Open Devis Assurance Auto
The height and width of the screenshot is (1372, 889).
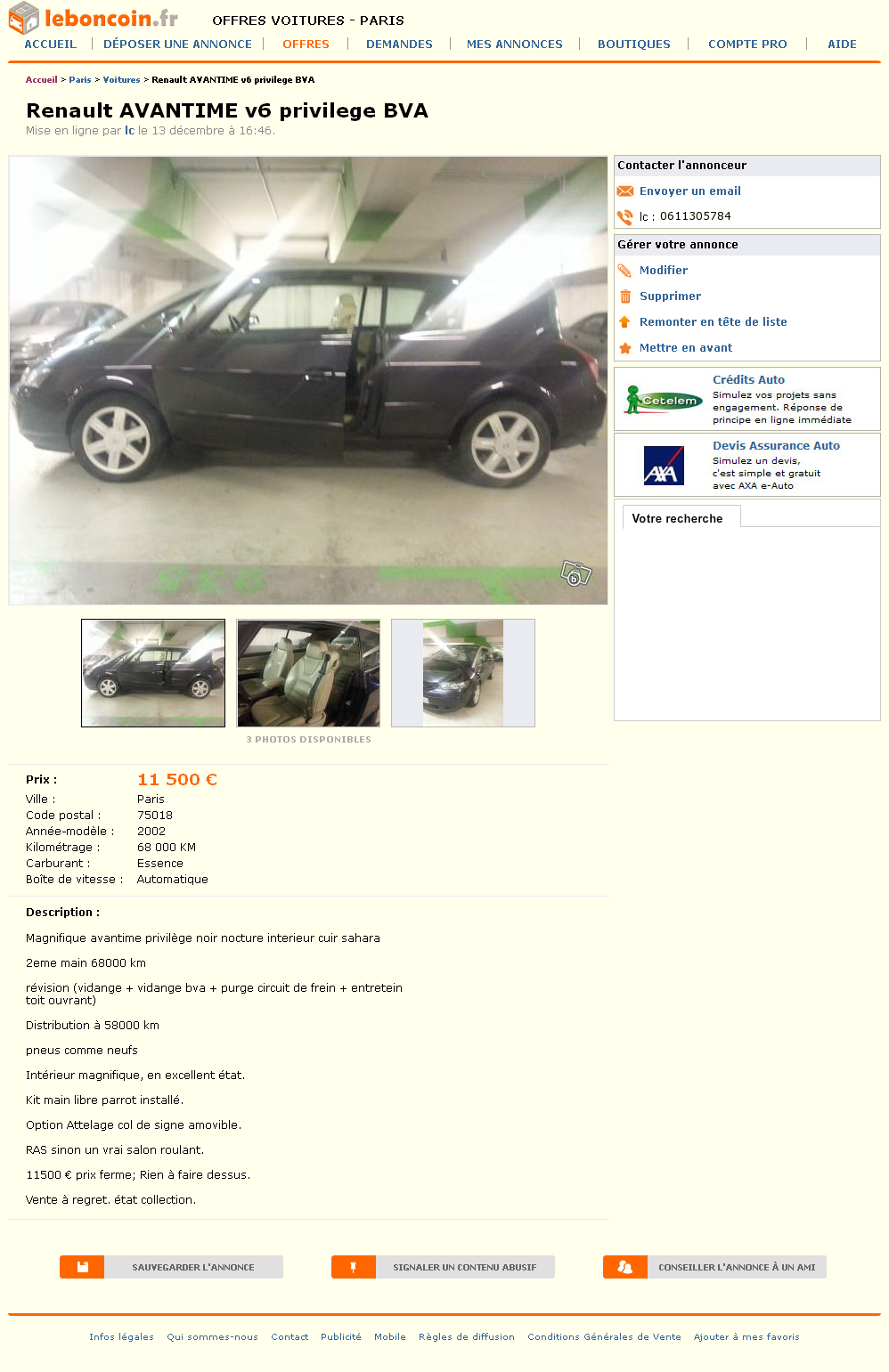(776, 446)
